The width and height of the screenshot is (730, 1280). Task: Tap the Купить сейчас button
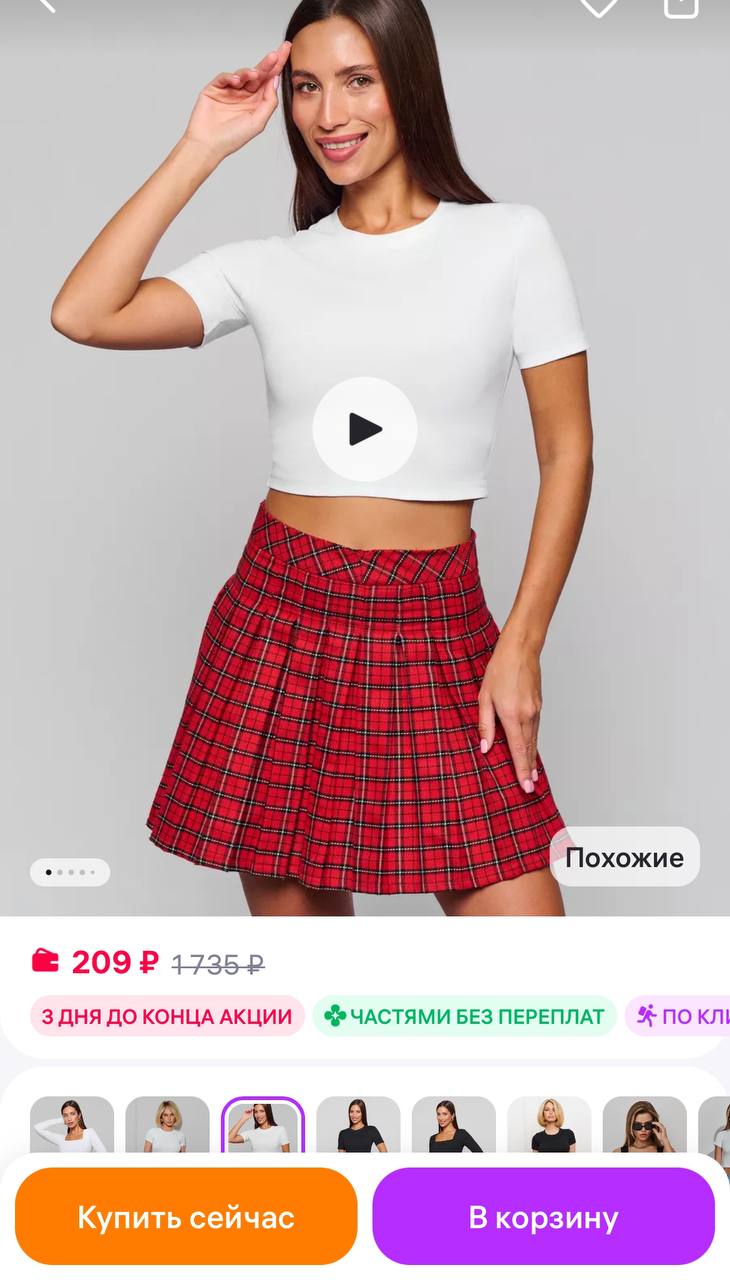(x=186, y=1216)
